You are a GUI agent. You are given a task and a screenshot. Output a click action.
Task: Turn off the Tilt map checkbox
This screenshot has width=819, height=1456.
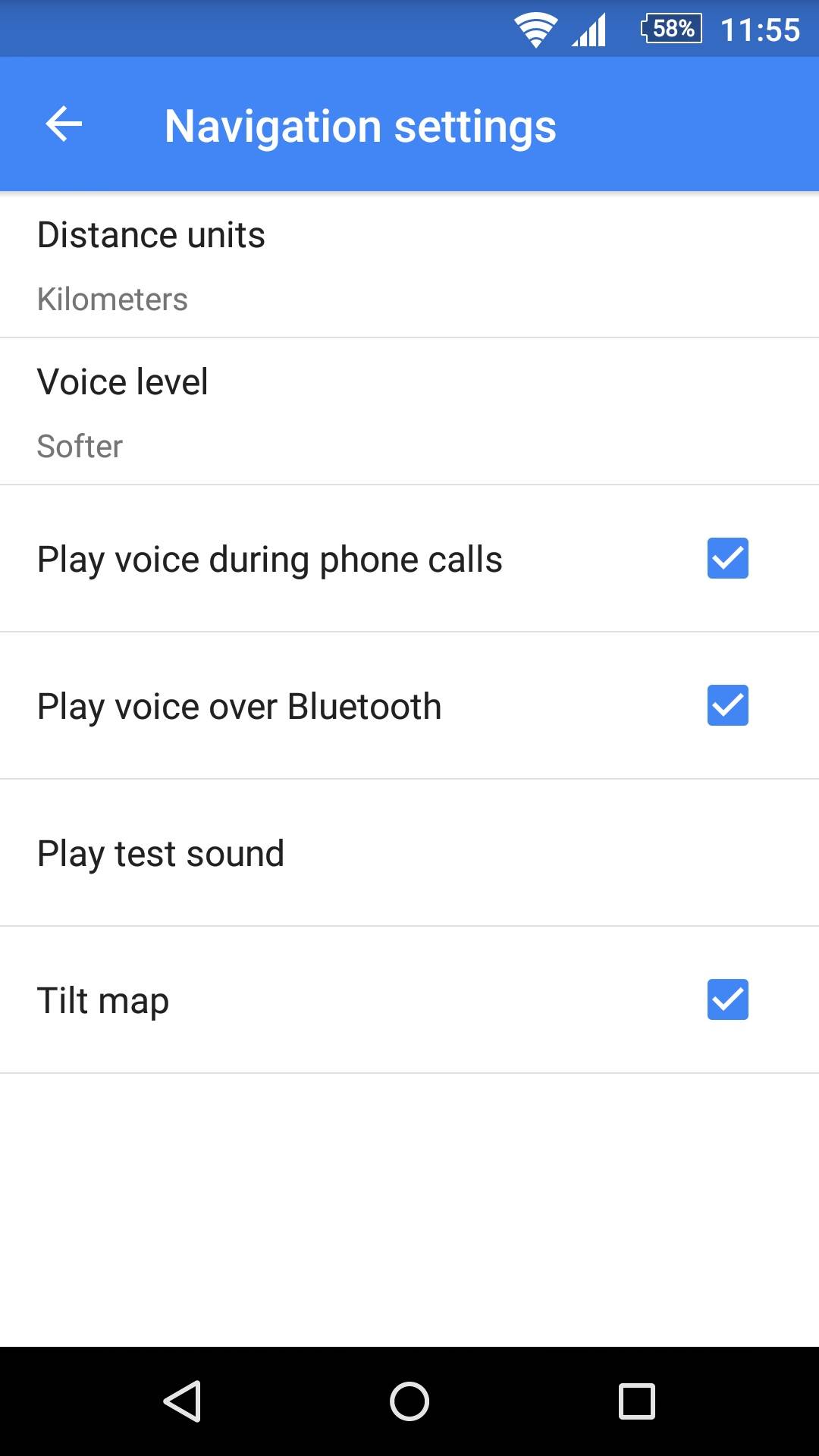point(727,999)
